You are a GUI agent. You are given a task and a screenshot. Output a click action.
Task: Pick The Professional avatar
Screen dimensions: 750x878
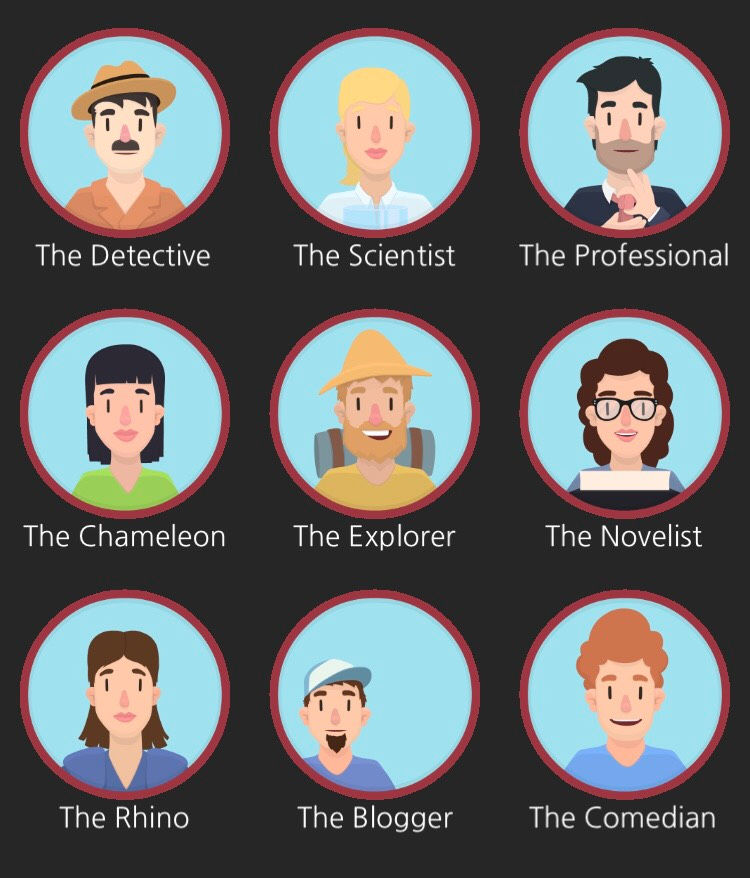point(625,133)
